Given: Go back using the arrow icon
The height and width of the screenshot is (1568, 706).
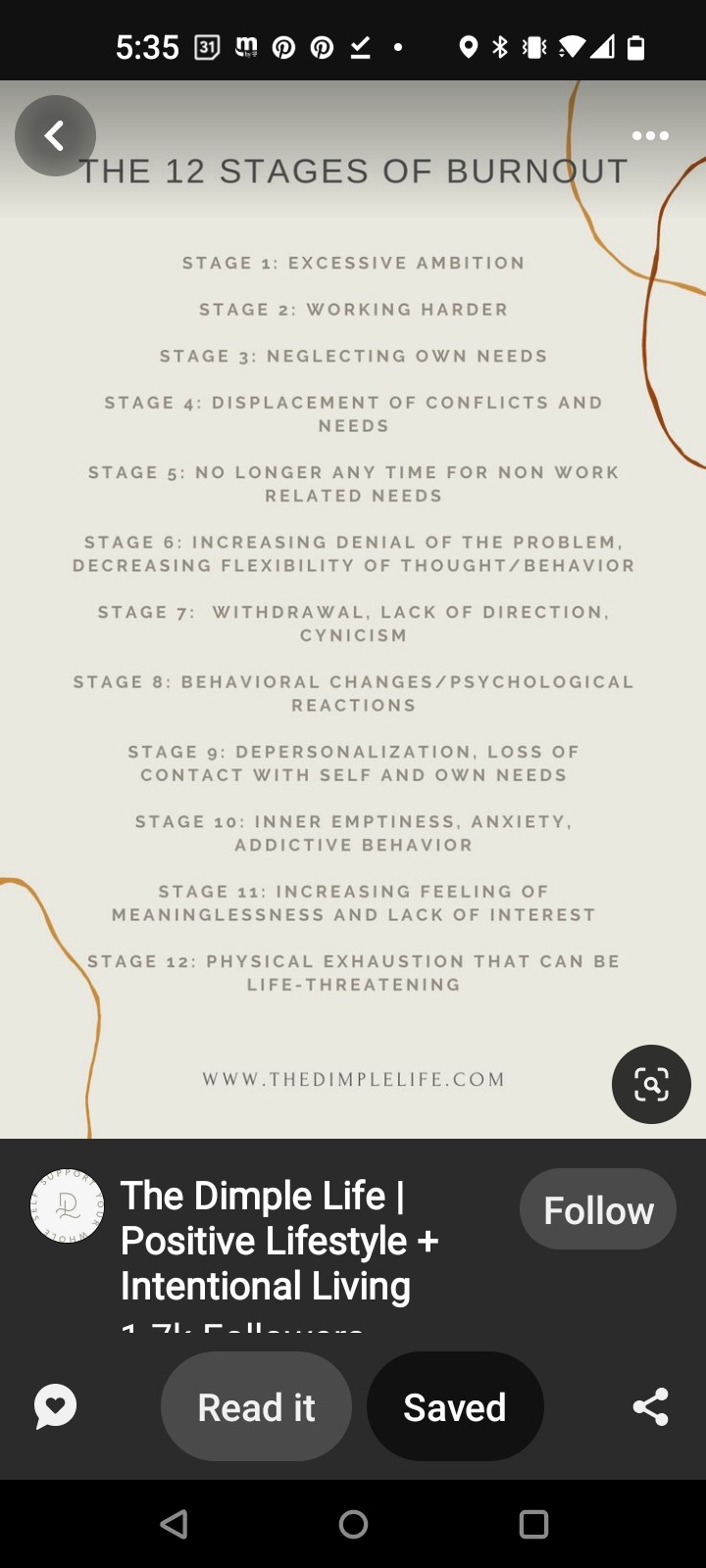Looking at the screenshot, I should (55, 136).
